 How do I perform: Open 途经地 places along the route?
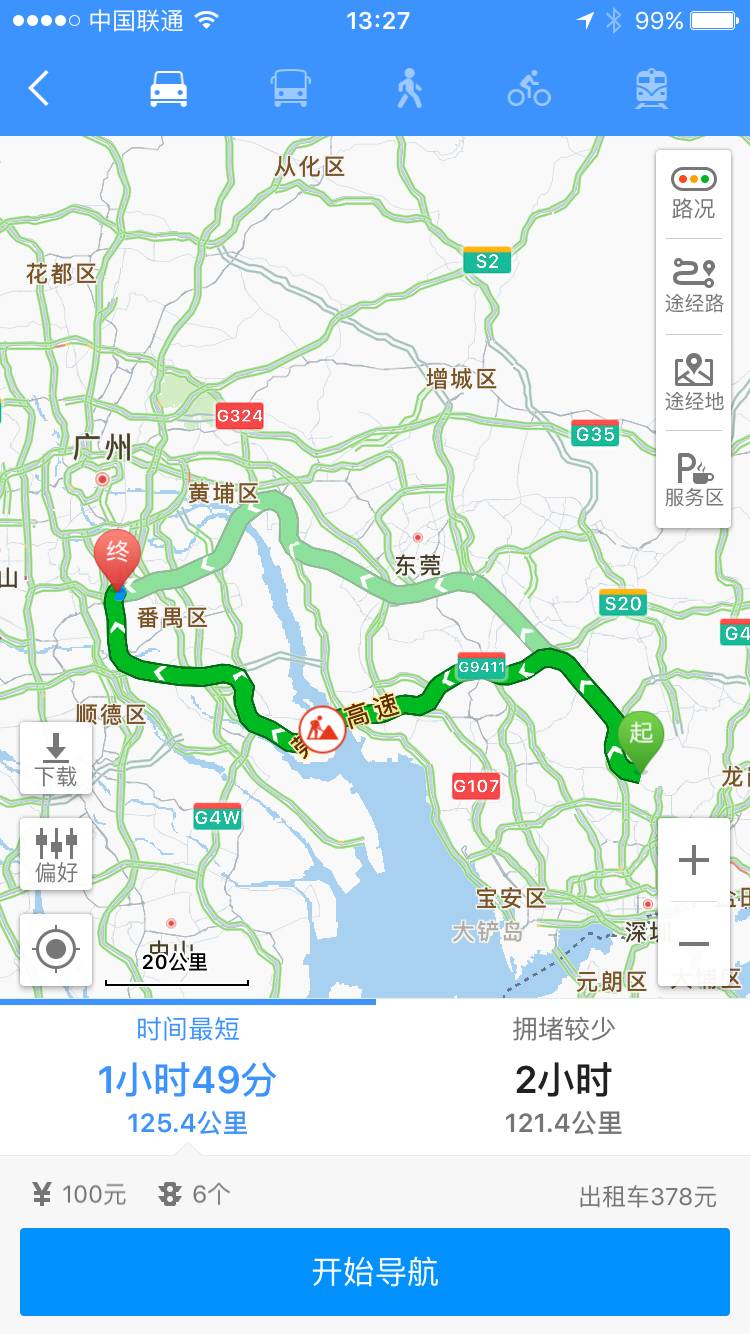pos(693,383)
